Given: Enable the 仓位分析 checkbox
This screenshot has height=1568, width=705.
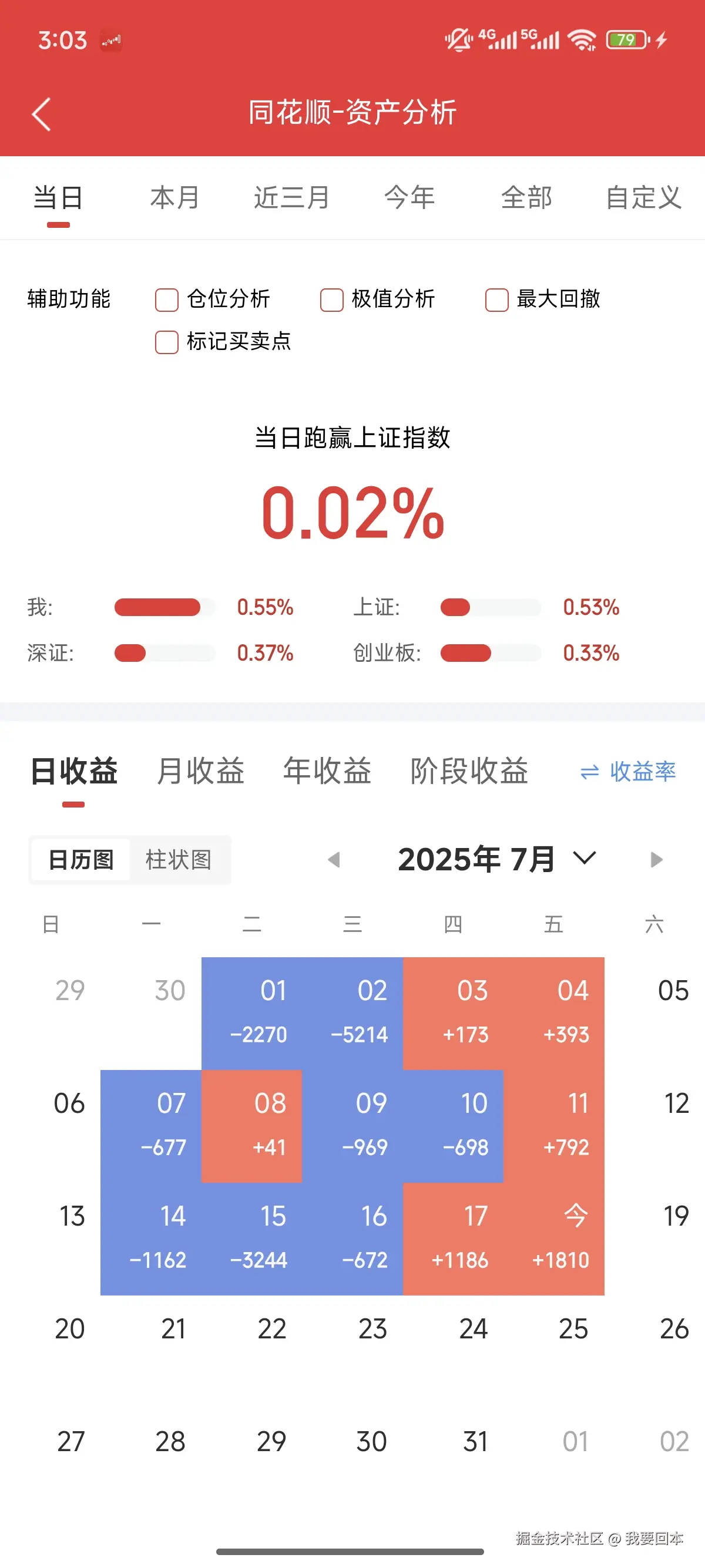Looking at the screenshot, I should (167, 300).
